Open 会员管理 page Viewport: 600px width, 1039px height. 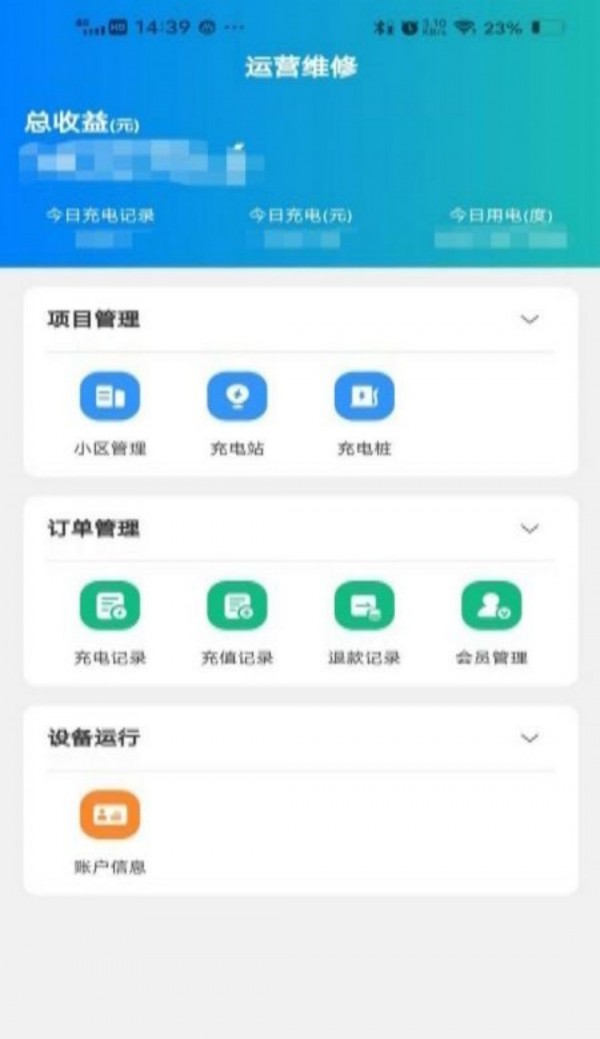click(x=491, y=606)
